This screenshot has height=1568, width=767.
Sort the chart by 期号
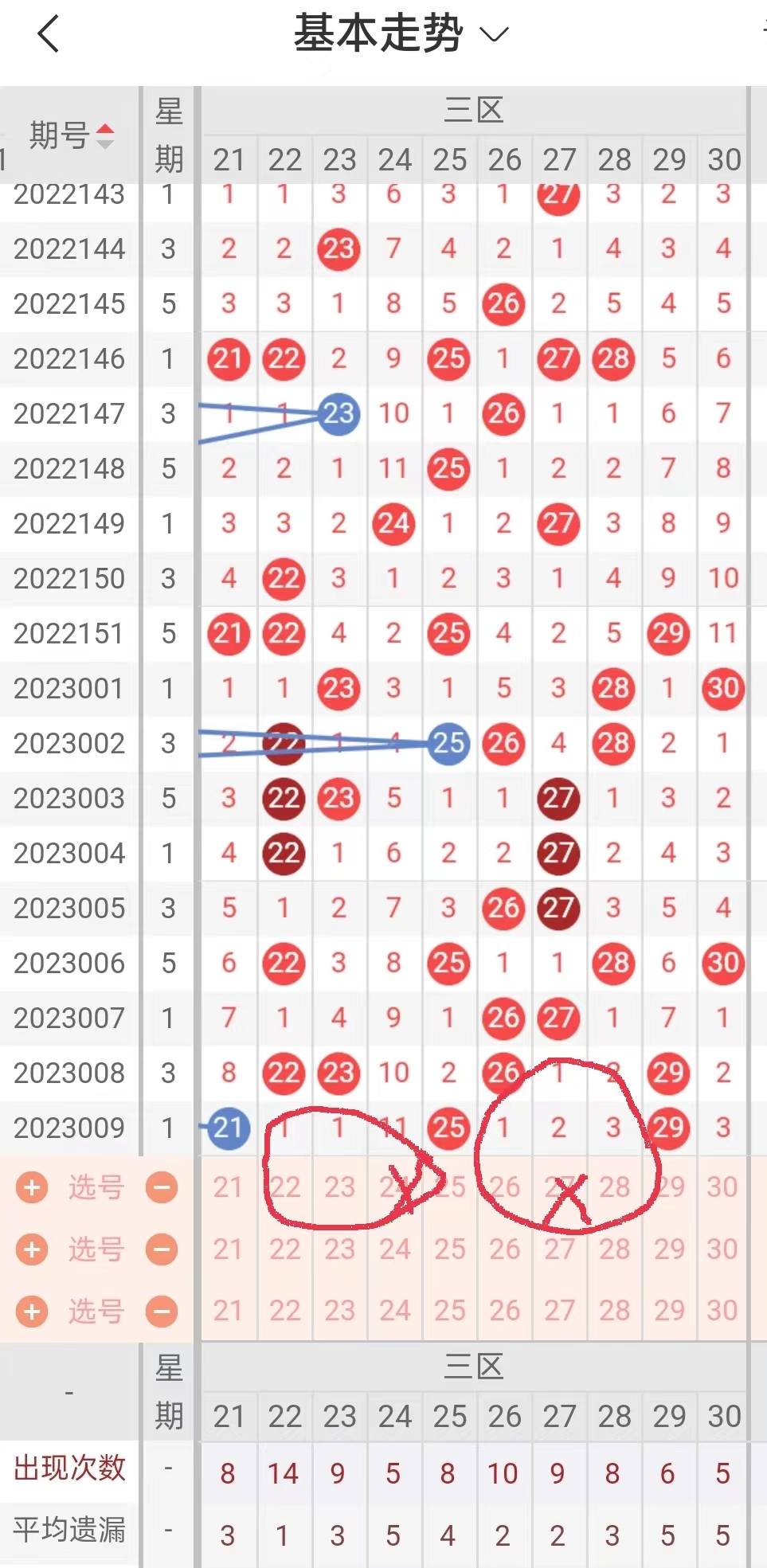pos(72,135)
